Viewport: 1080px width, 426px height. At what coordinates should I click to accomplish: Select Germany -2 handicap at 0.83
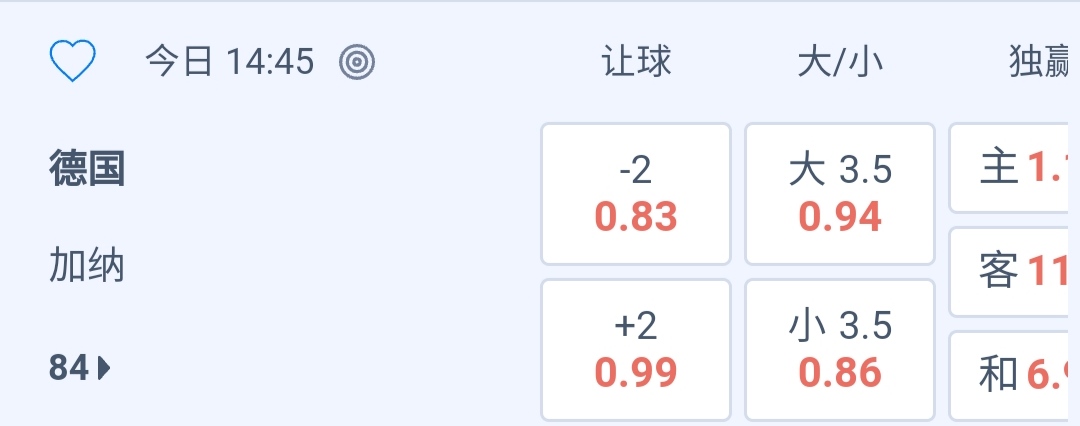click(x=636, y=194)
